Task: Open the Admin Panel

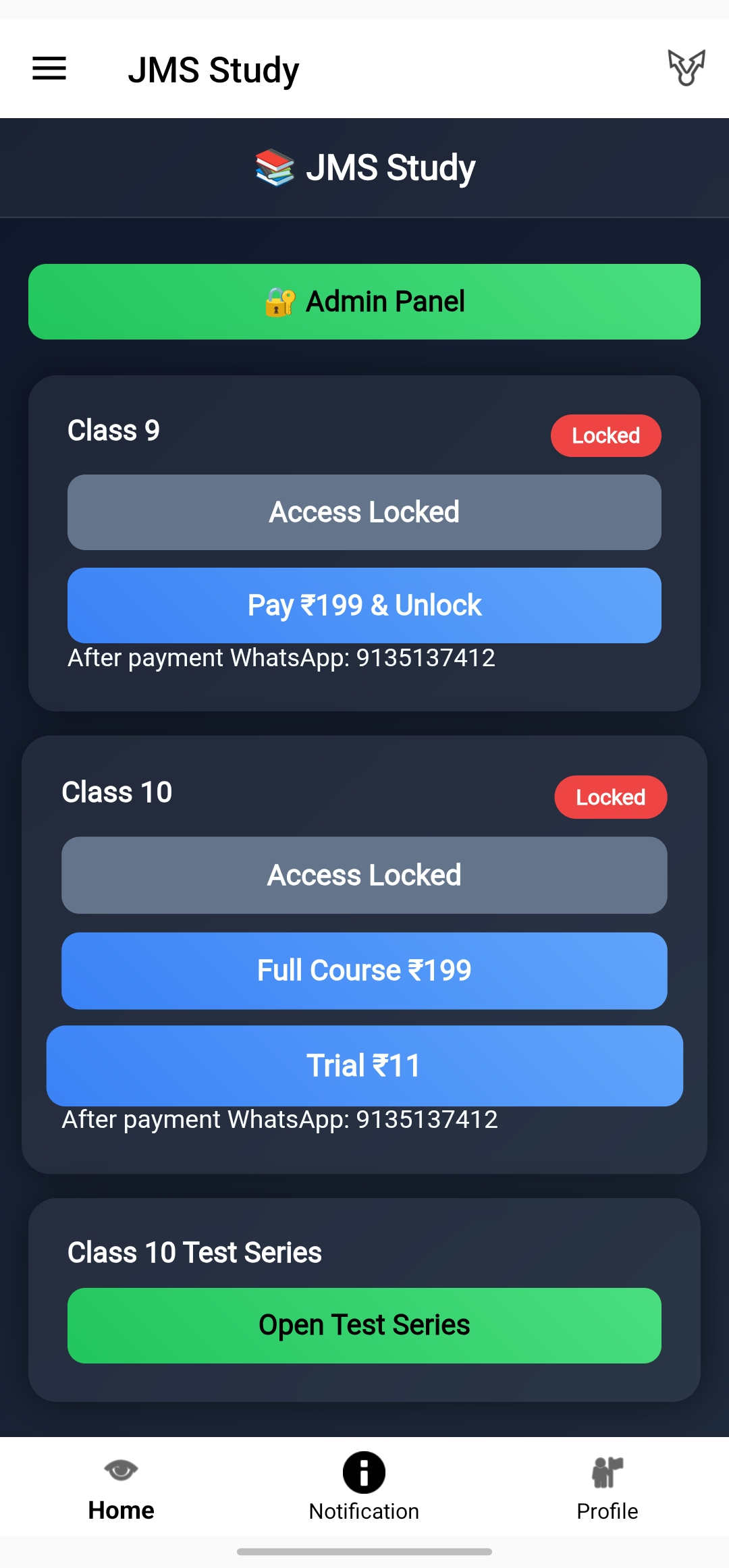Action: [x=364, y=302]
